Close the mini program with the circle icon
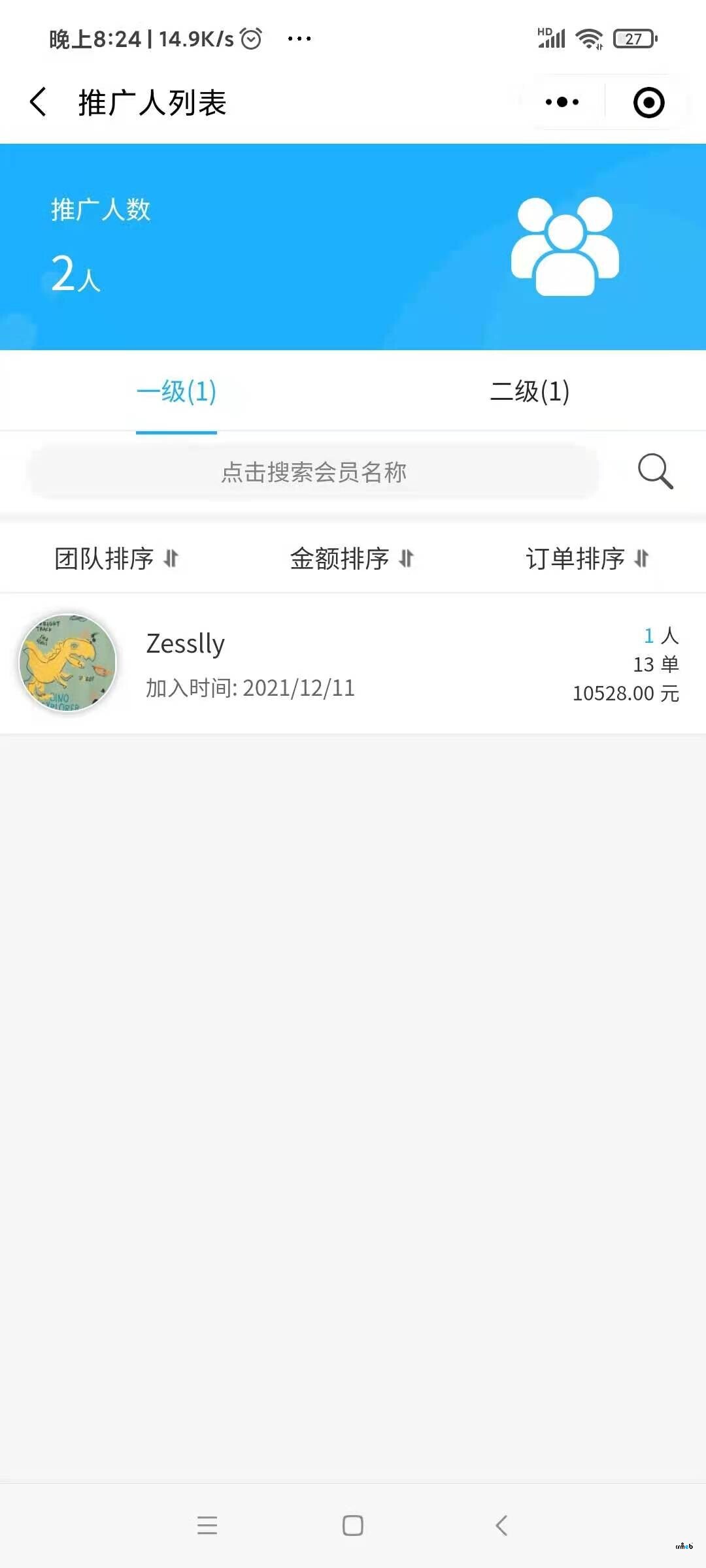706x1568 pixels. 648,103
